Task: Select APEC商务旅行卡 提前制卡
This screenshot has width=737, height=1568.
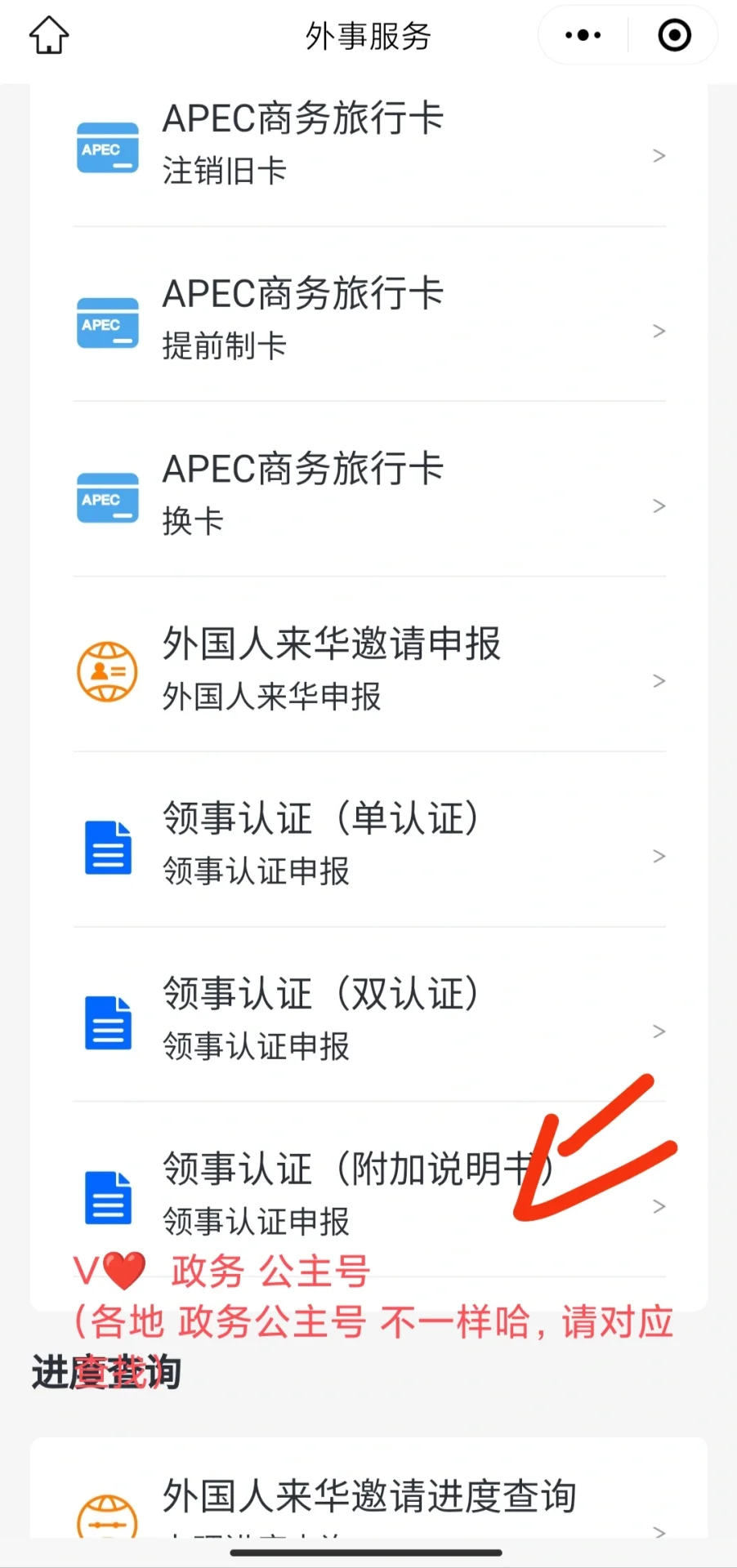Action: point(369,320)
